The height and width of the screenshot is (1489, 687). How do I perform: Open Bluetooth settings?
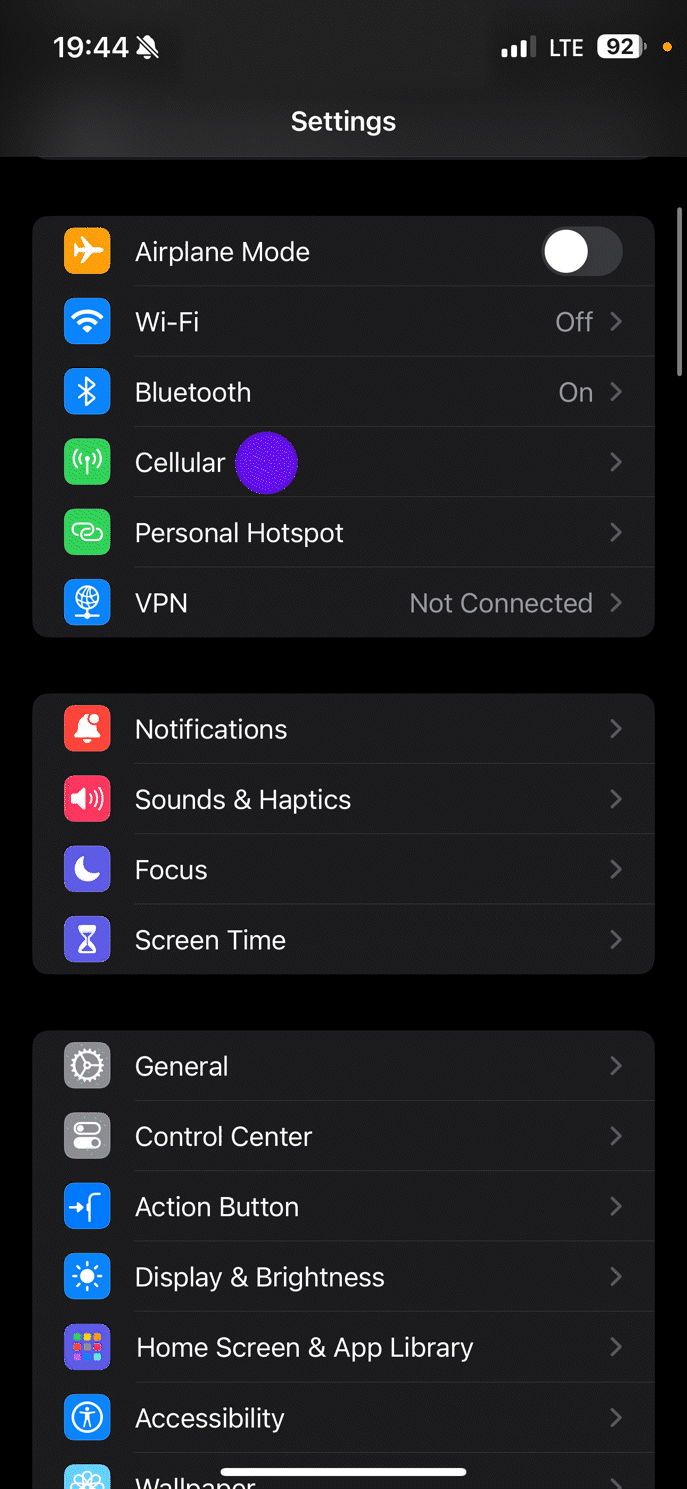343,392
